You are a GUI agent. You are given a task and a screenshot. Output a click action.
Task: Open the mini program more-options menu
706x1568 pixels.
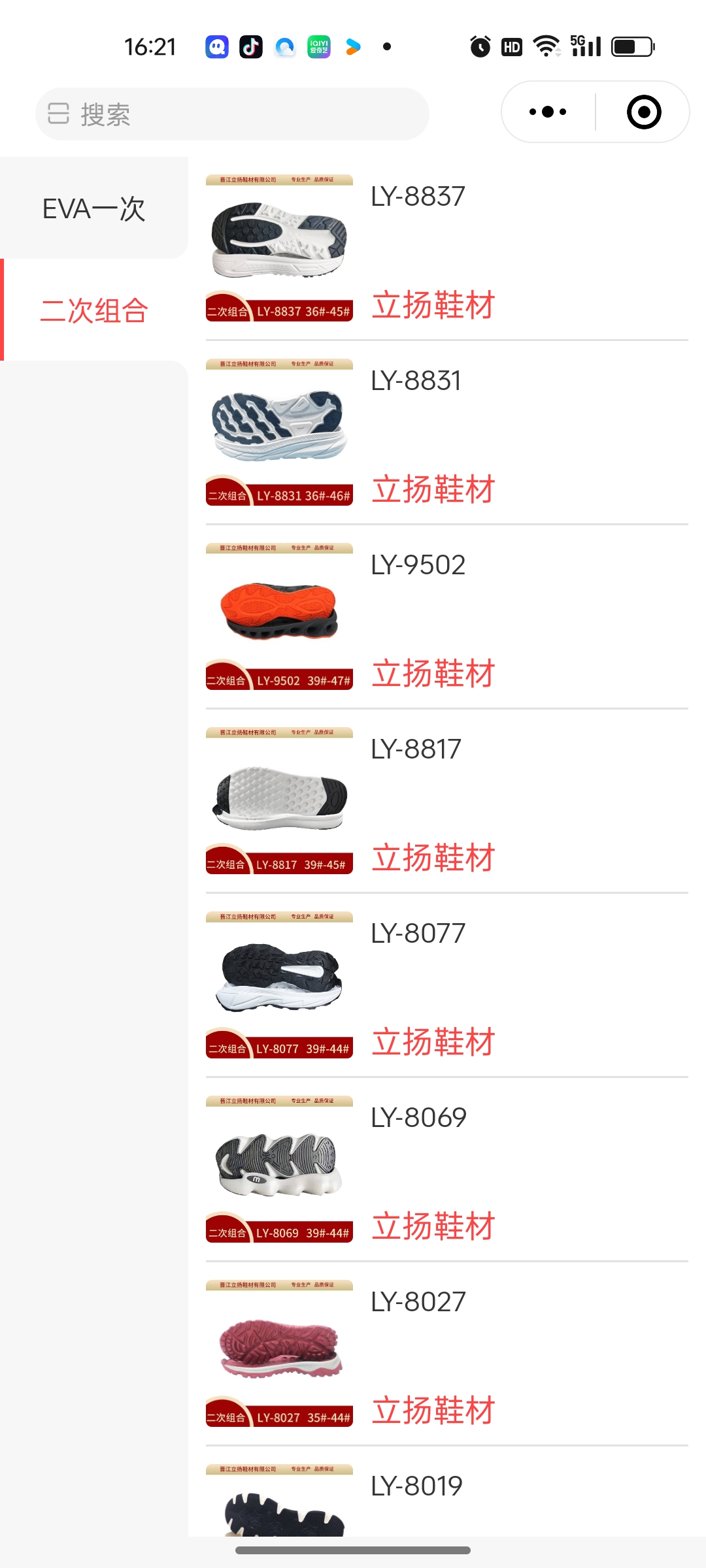click(x=548, y=112)
